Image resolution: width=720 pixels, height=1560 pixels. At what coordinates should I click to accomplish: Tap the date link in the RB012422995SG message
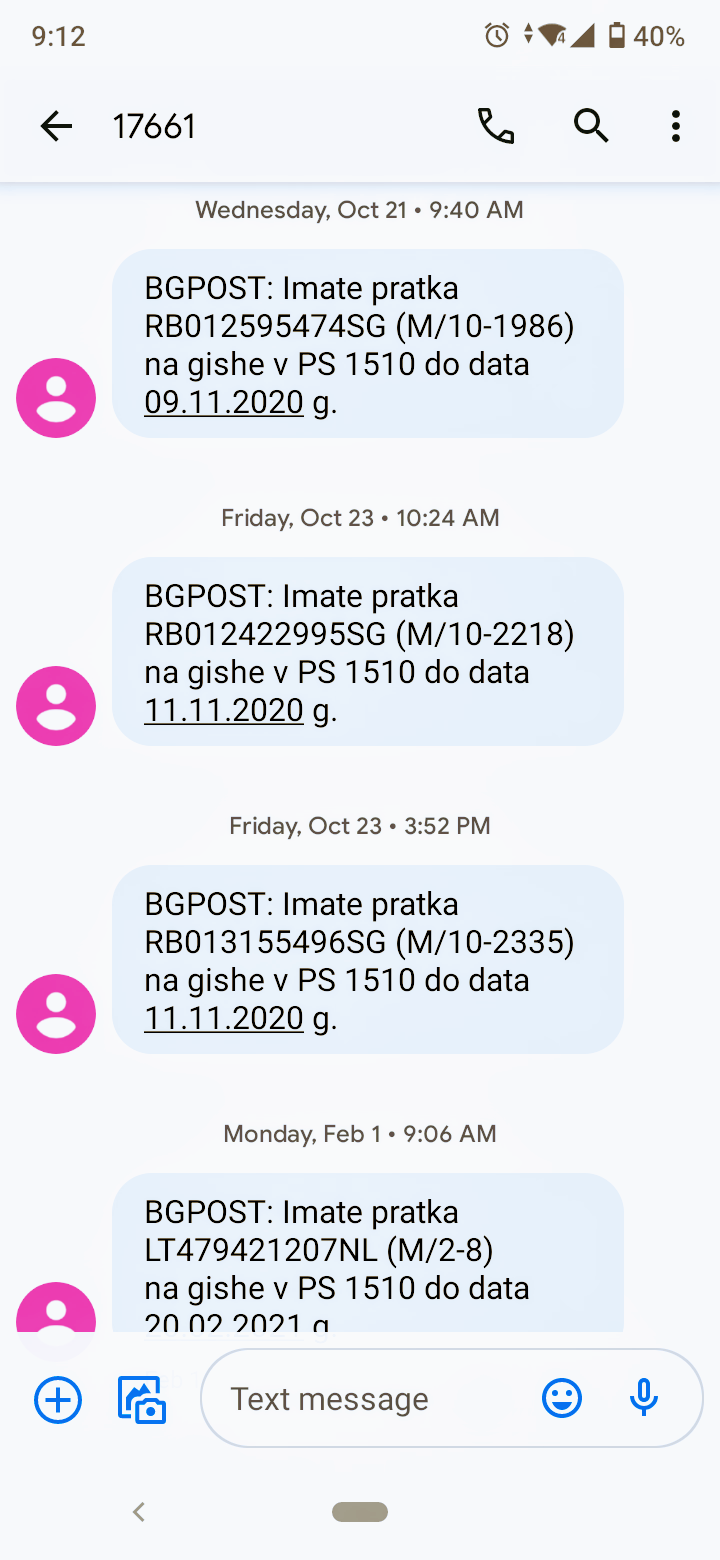point(224,711)
